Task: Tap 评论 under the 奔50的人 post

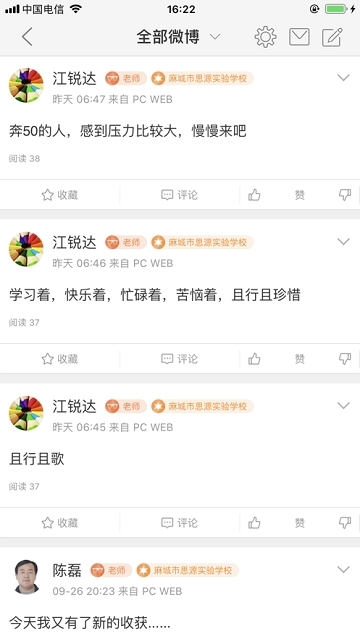Action: (179, 195)
